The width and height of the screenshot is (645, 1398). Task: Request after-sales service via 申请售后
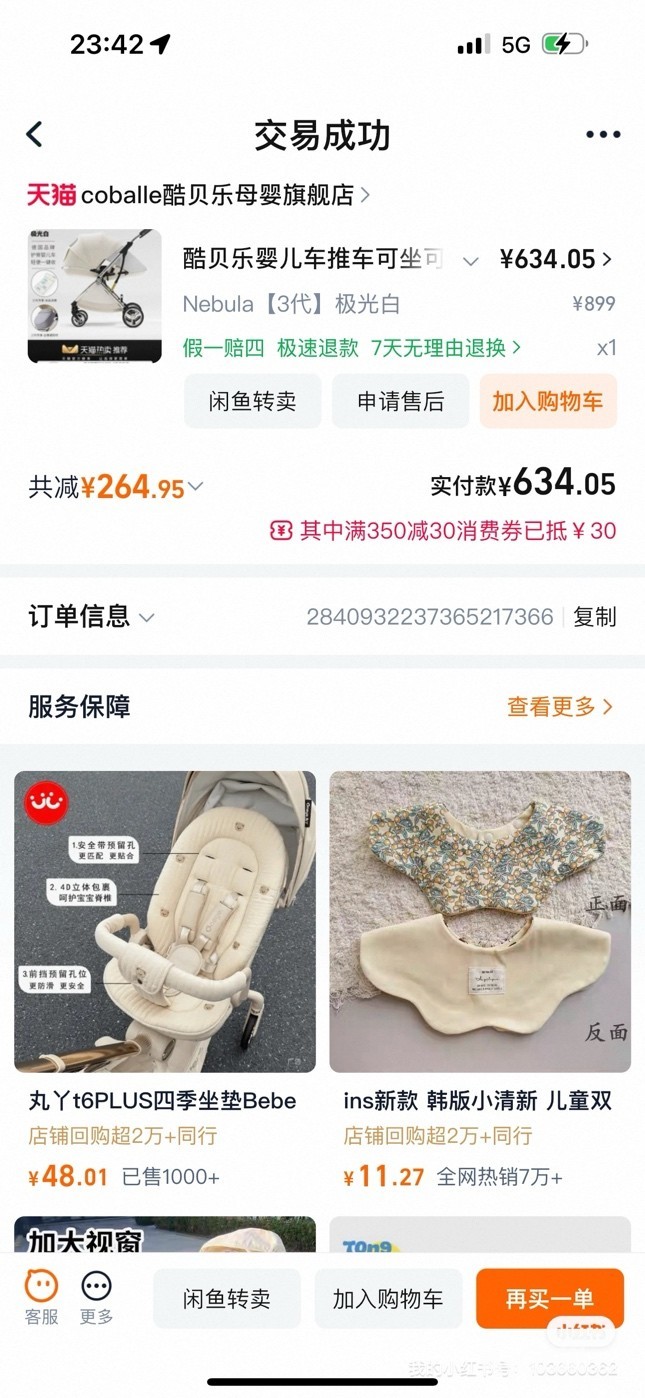(x=400, y=402)
